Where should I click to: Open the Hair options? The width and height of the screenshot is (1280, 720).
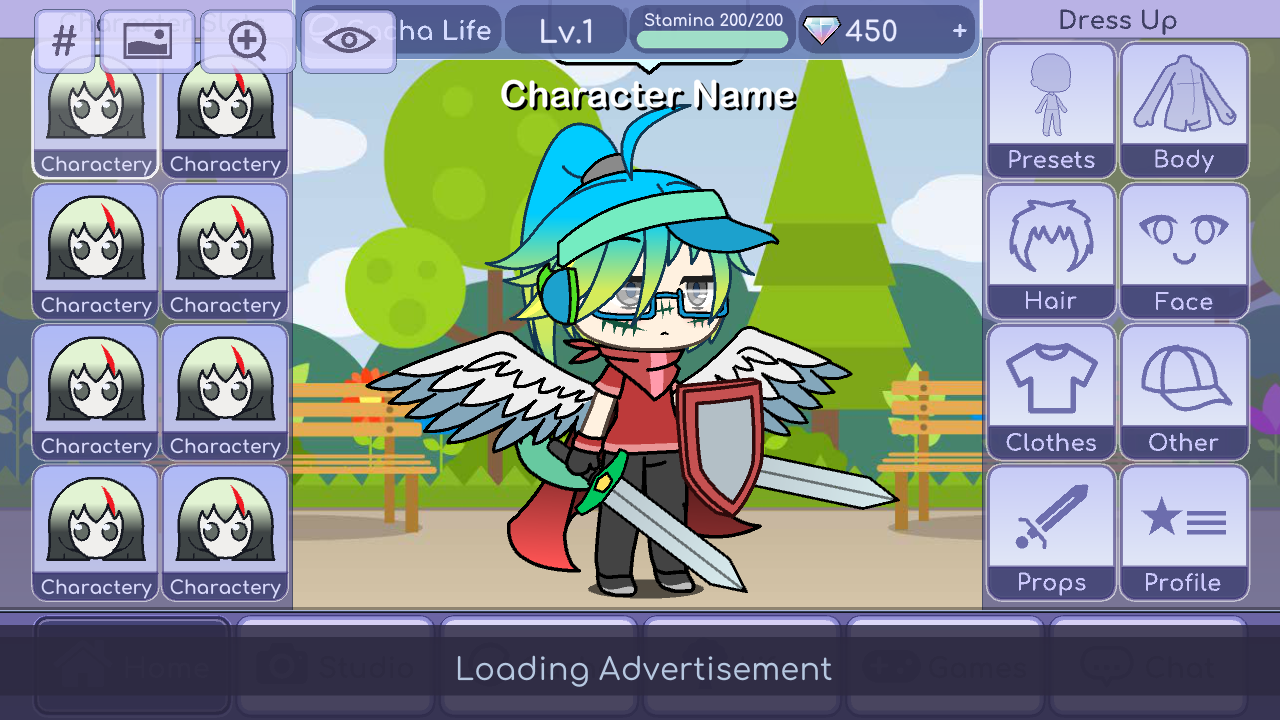pos(1051,251)
